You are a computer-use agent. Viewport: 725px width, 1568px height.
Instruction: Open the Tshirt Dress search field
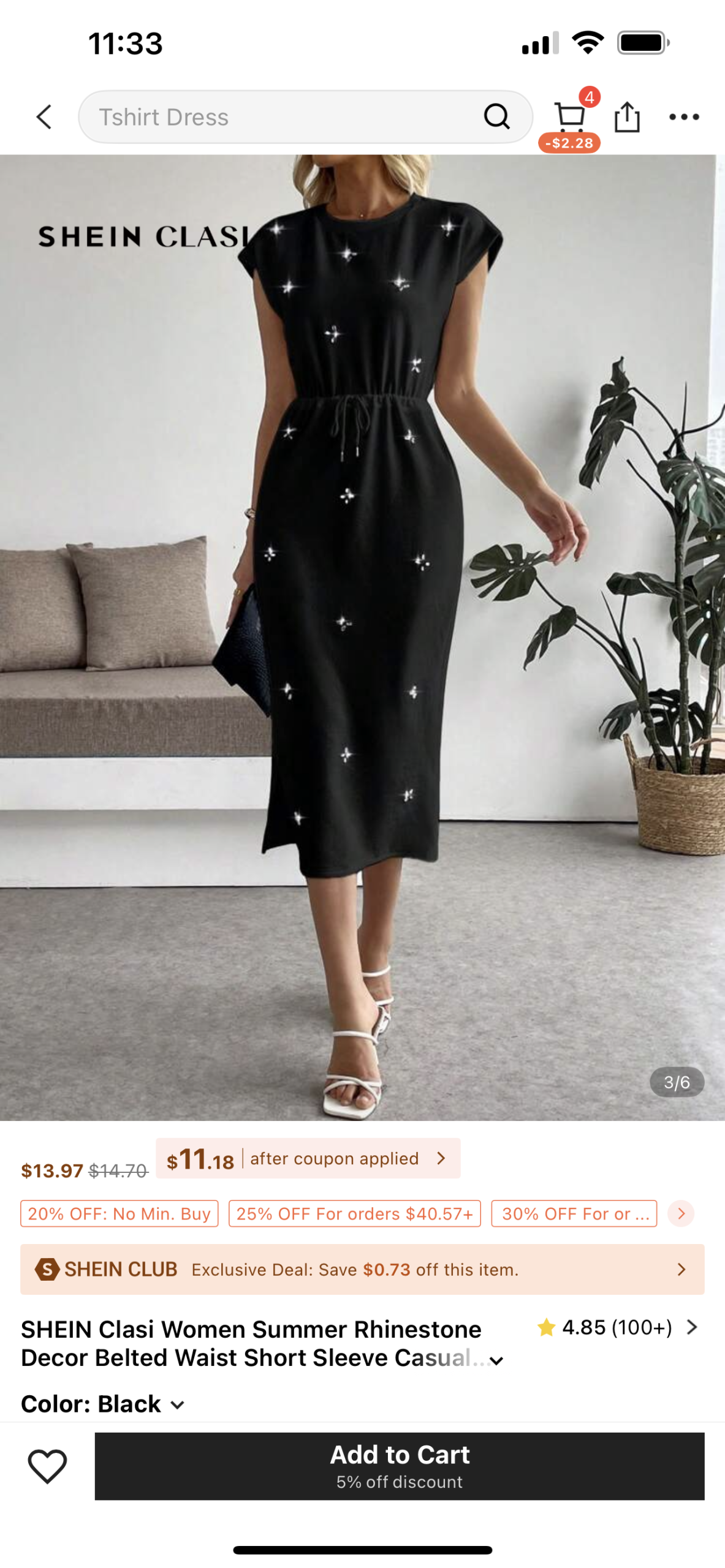305,116
